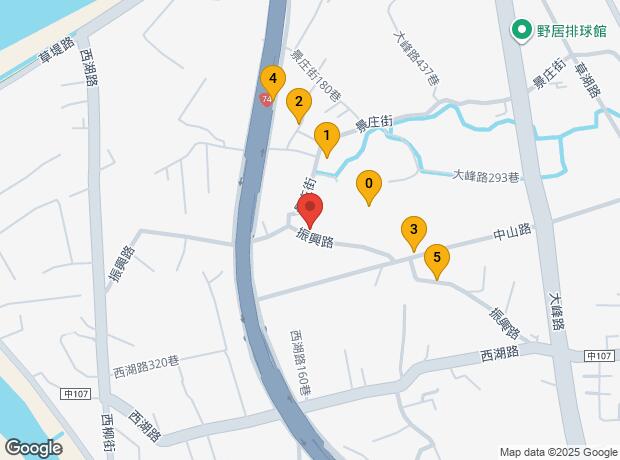Select the orange marker numbered 4

(x=271, y=79)
